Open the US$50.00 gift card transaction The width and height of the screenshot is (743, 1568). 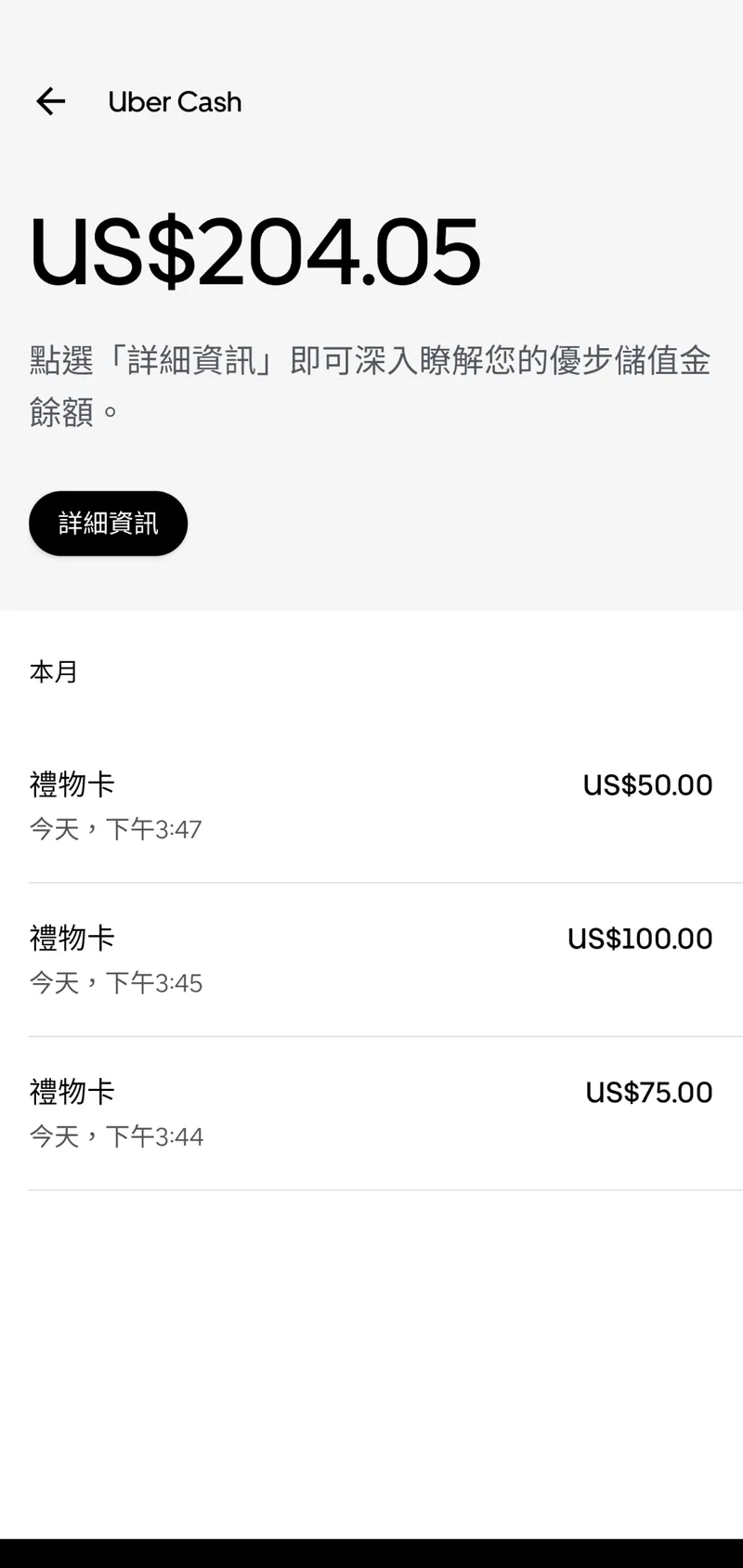click(x=371, y=805)
